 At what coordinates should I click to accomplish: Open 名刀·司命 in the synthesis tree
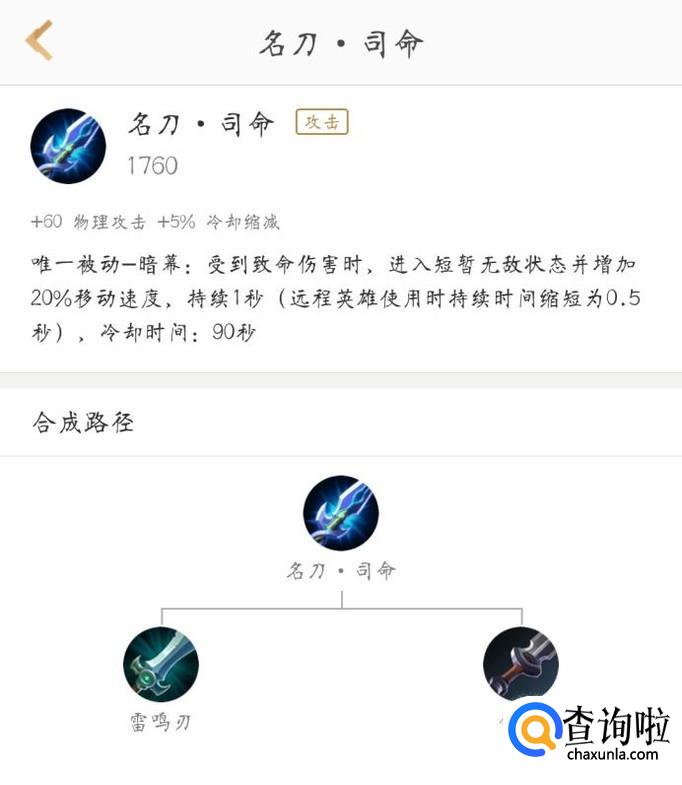341,513
